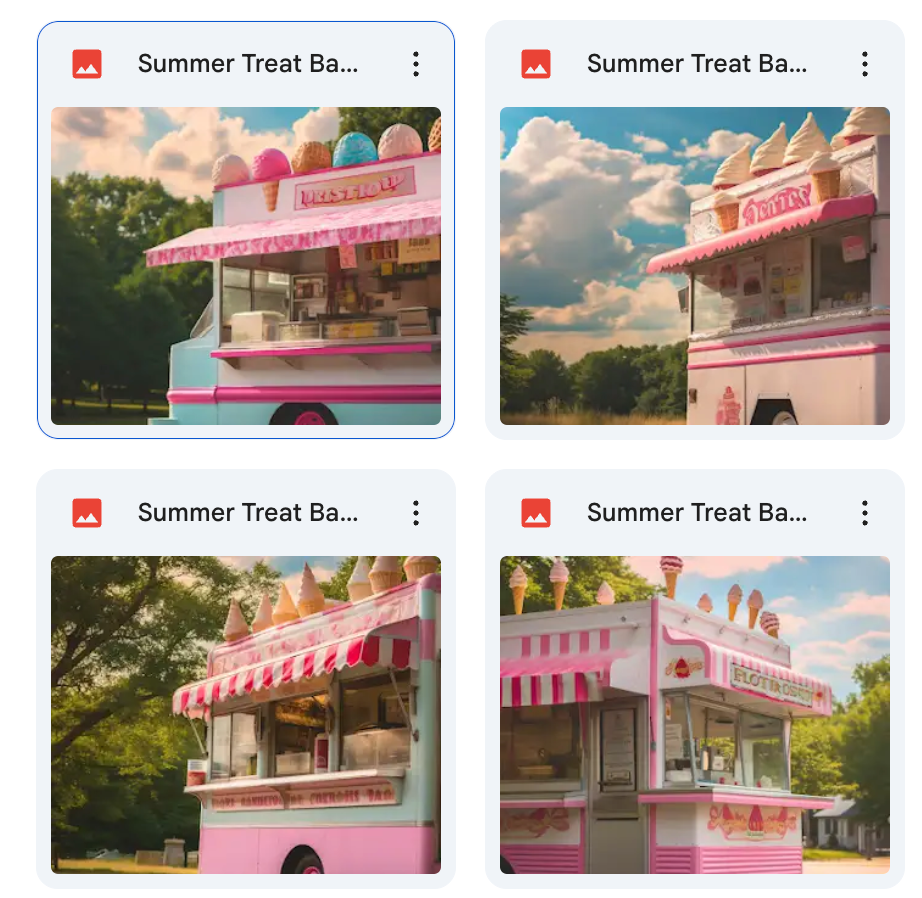Image resolution: width=922 pixels, height=898 pixels.
Task: Open more options for the big-clouds truck file
Action: click(865, 64)
